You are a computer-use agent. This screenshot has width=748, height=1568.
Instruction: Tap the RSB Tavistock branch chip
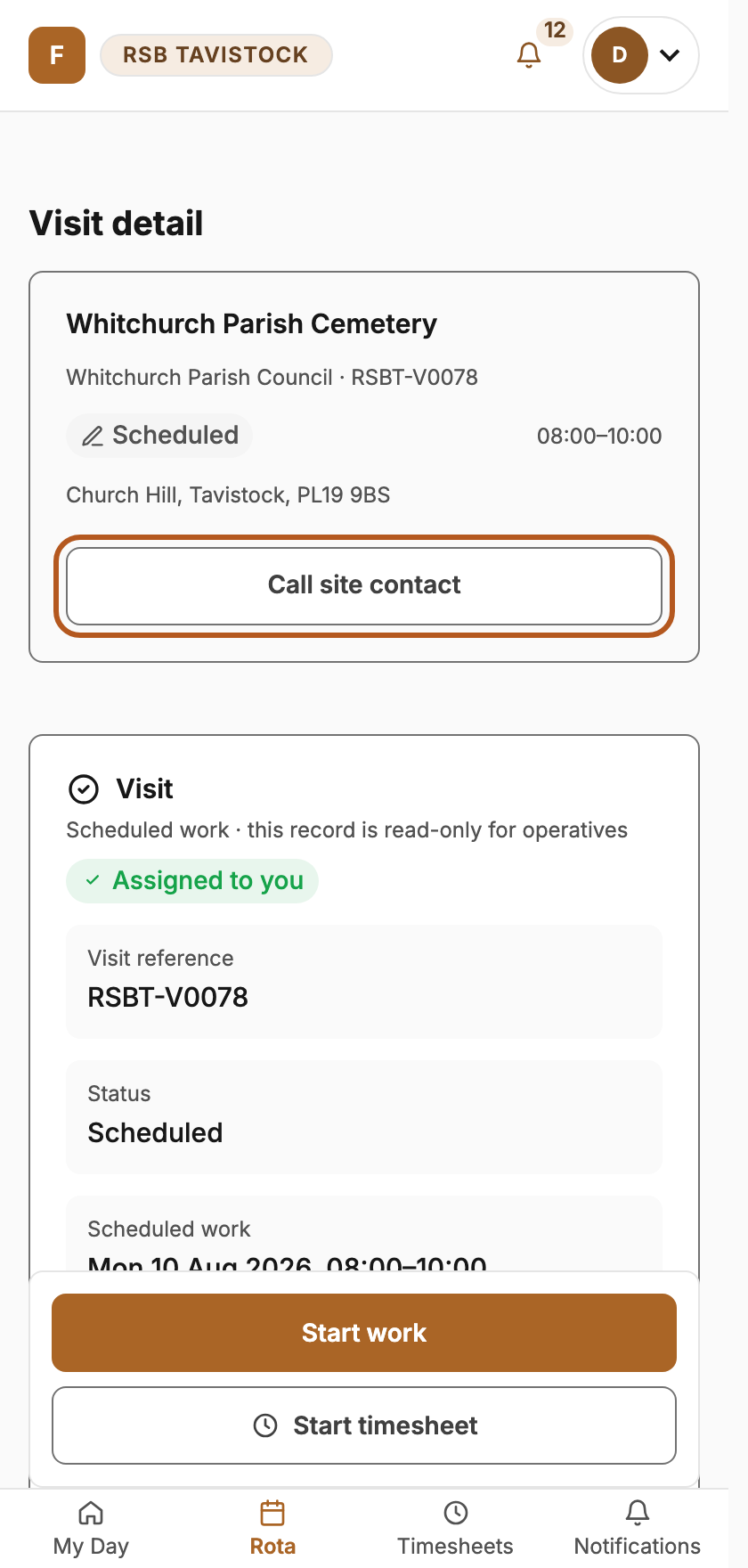tap(216, 55)
